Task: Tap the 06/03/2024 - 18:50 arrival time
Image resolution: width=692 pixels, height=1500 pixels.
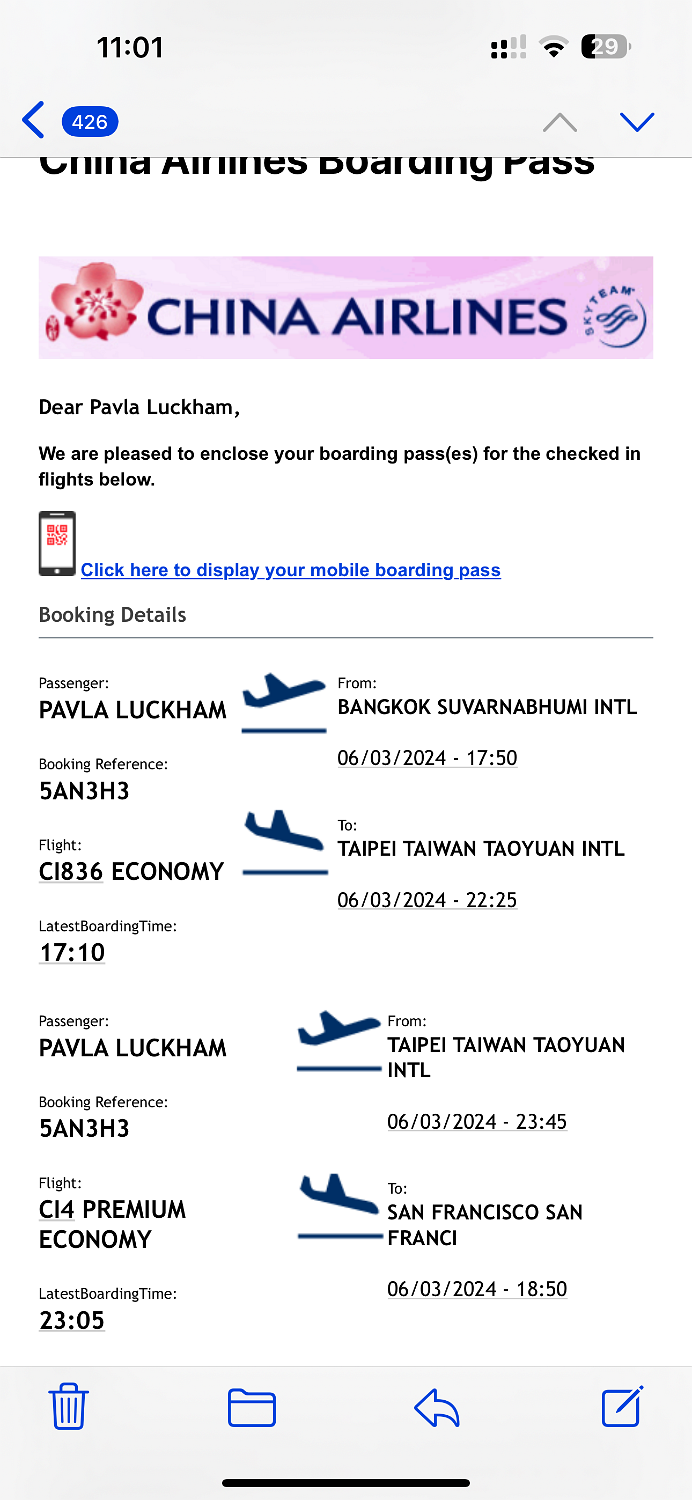Action: [x=477, y=1289]
